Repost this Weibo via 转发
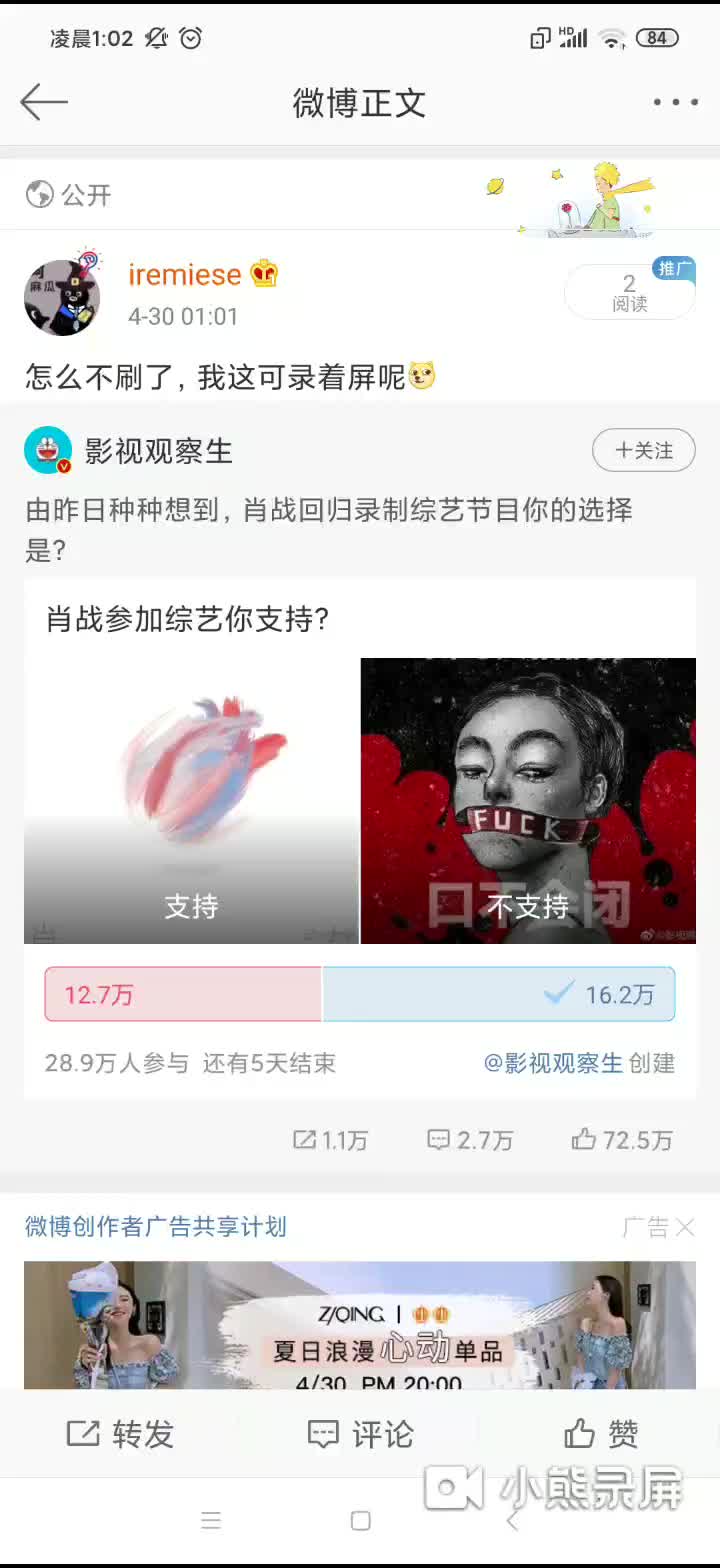720x1568 pixels. (120, 1435)
